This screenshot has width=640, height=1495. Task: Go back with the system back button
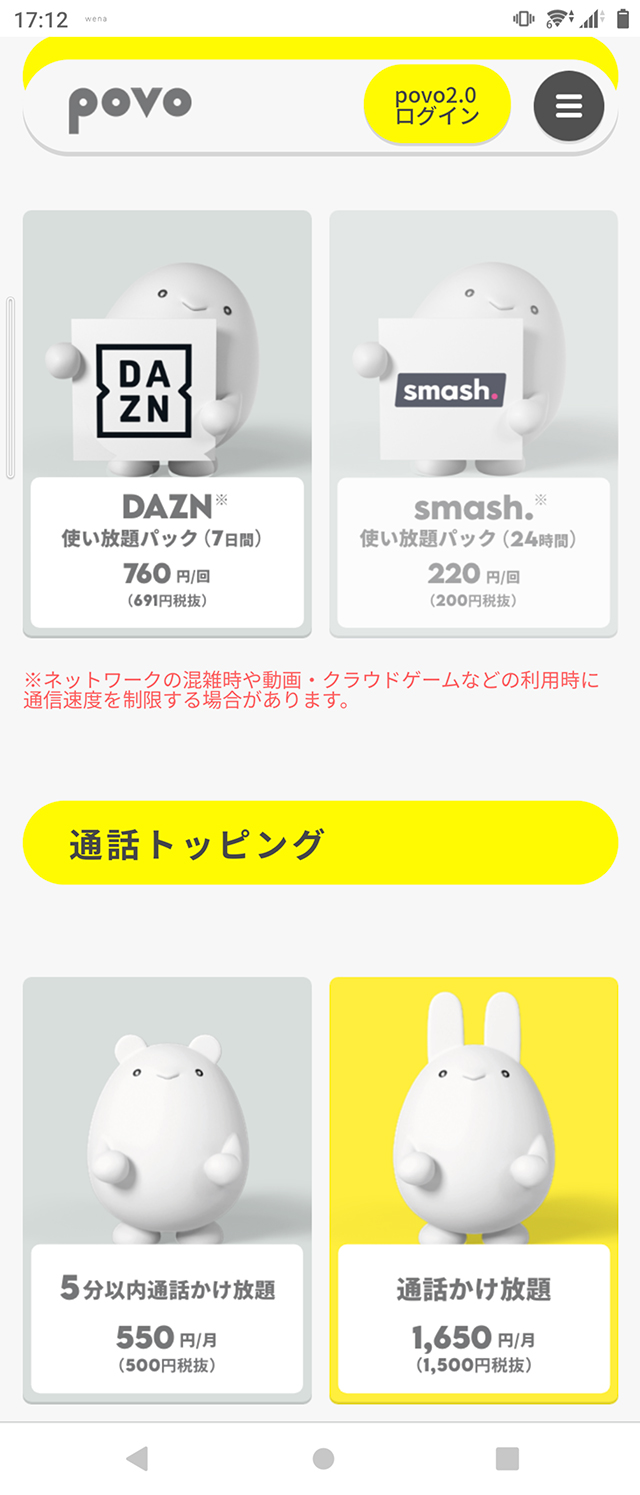[x=137, y=1458]
